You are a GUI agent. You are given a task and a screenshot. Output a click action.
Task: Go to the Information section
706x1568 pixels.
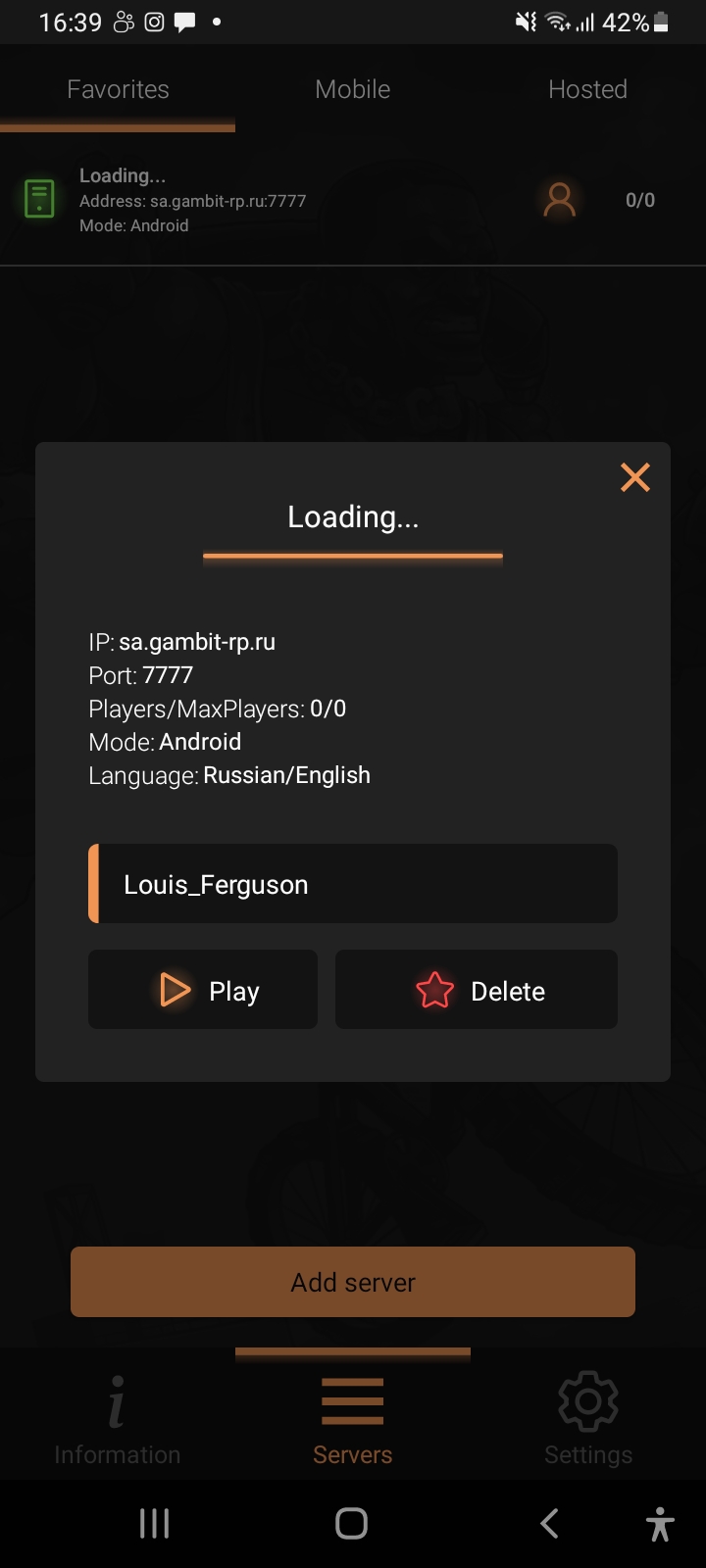tap(118, 1419)
